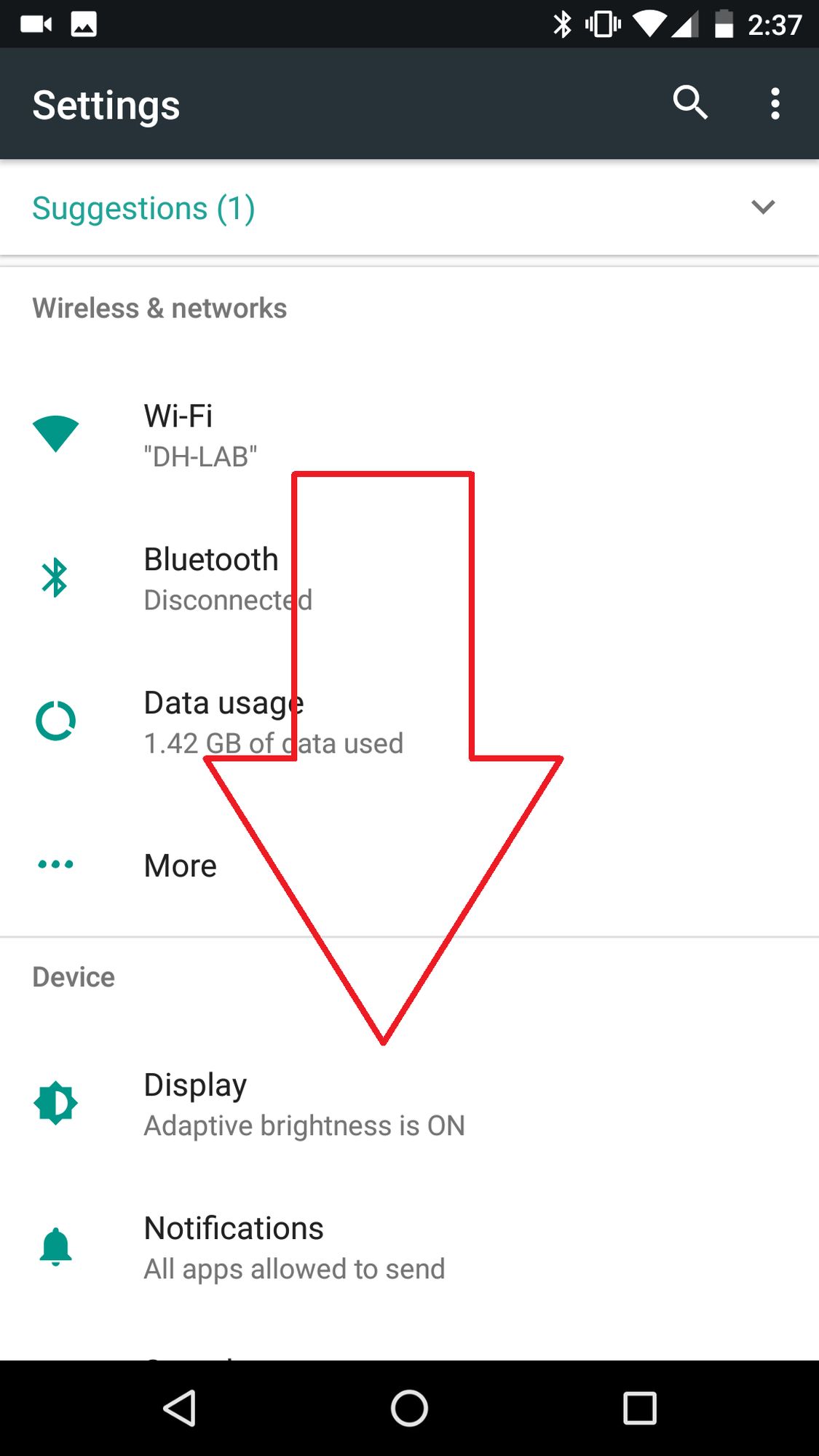Open the recent apps view
Image resolution: width=819 pixels, height=1456 pixels.
pyautogui.click(x=639, y=1408)
